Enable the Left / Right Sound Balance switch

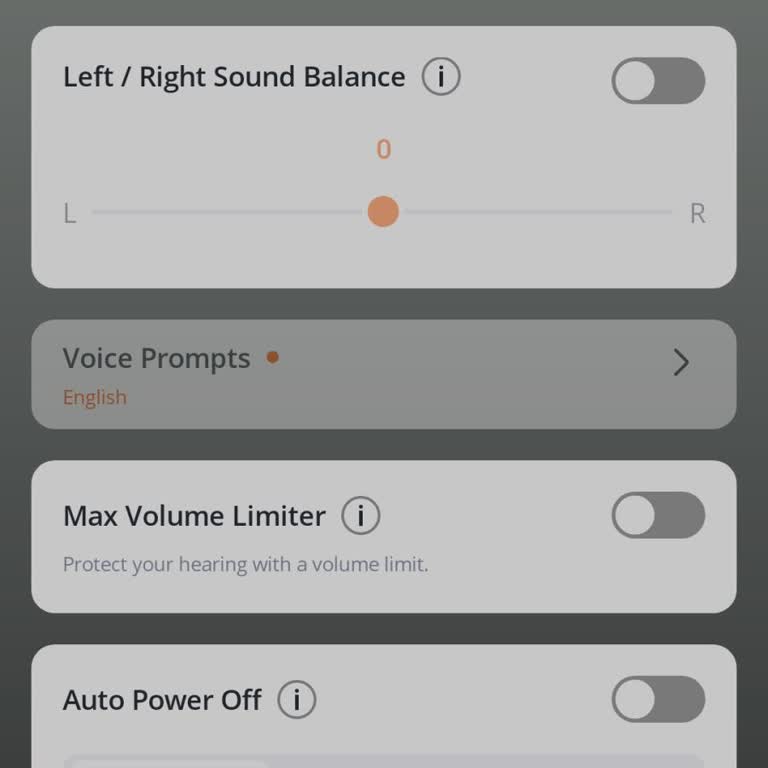(658, 80)
